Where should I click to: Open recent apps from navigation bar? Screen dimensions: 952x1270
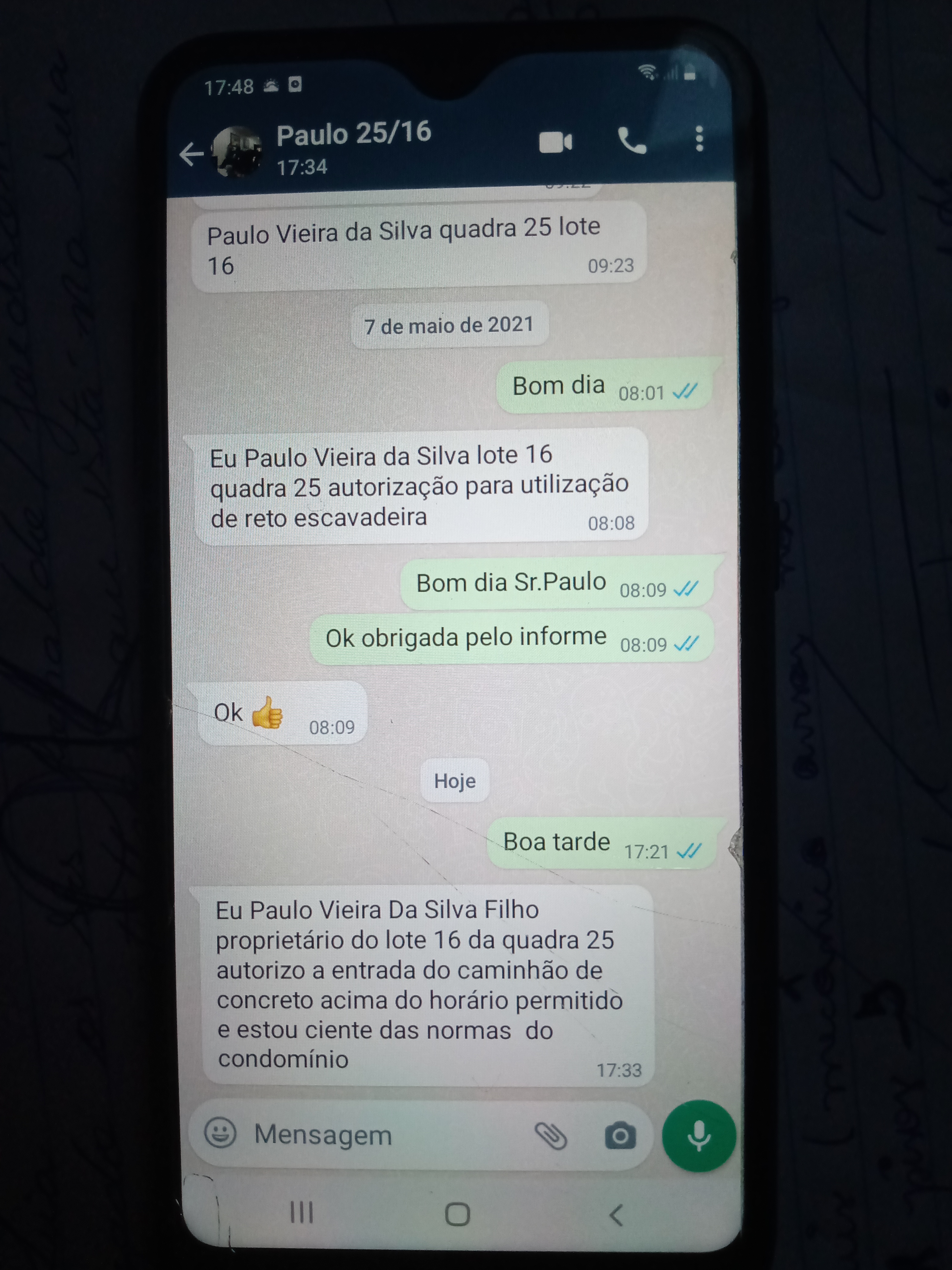coord(302,1213)
